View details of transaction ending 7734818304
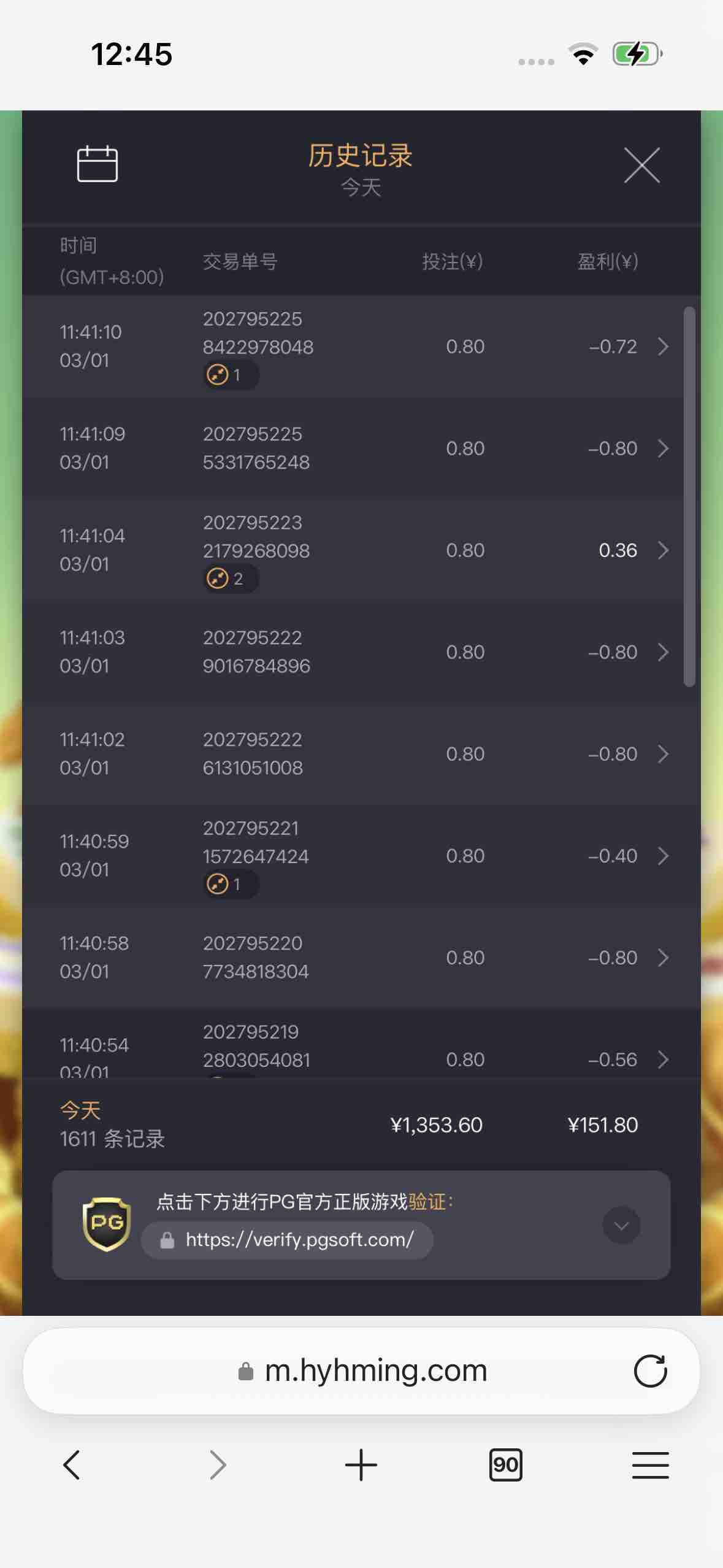This screenshot has height=1568, width=723. tap(662, 958)
